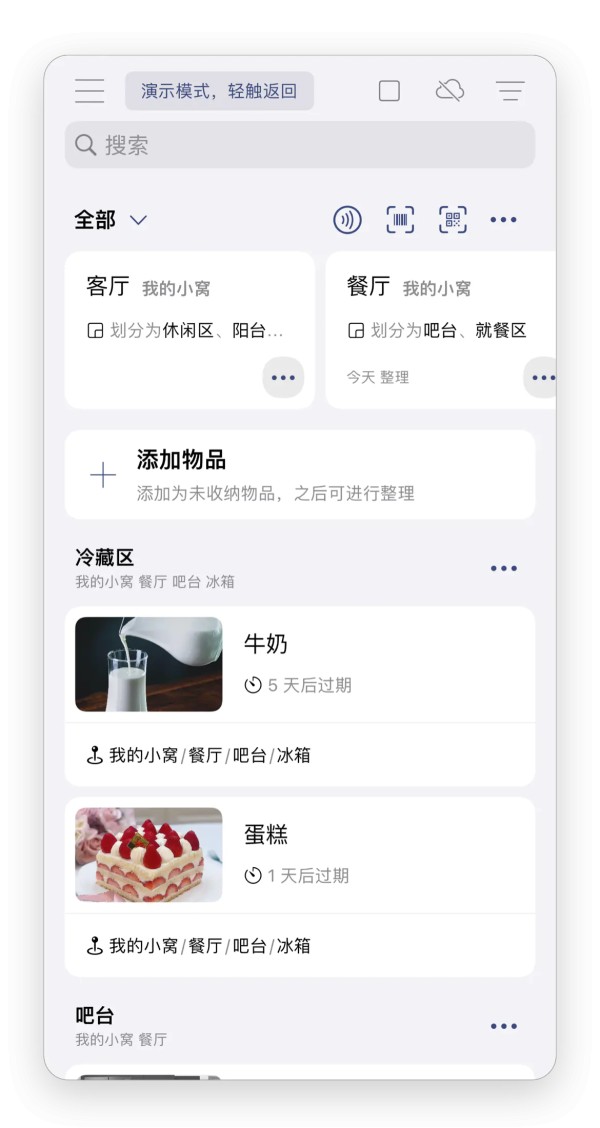Scan a QR code
The height and width of the screenshot is (1128, 600).
453,220
